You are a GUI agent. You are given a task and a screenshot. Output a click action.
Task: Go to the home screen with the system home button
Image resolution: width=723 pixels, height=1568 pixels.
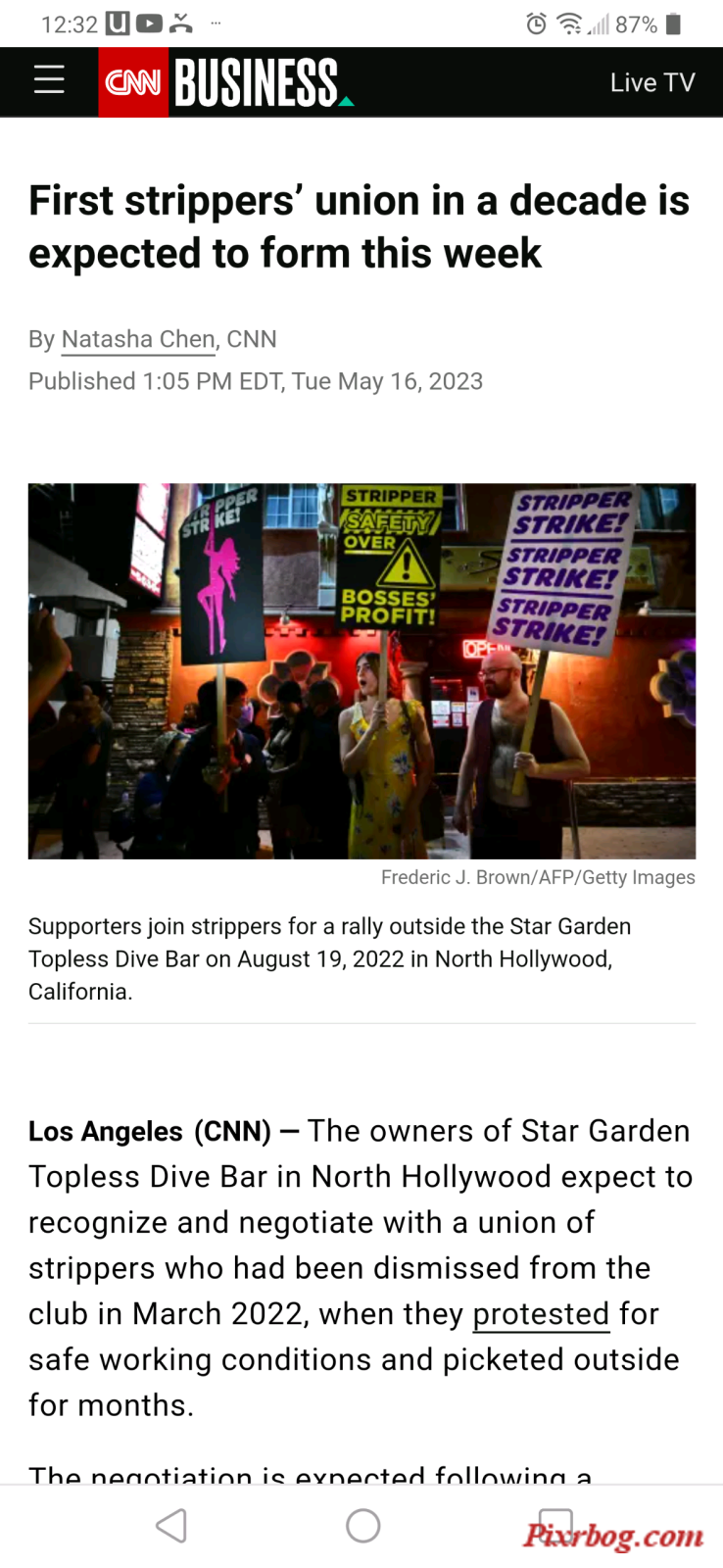point(362,1526)
